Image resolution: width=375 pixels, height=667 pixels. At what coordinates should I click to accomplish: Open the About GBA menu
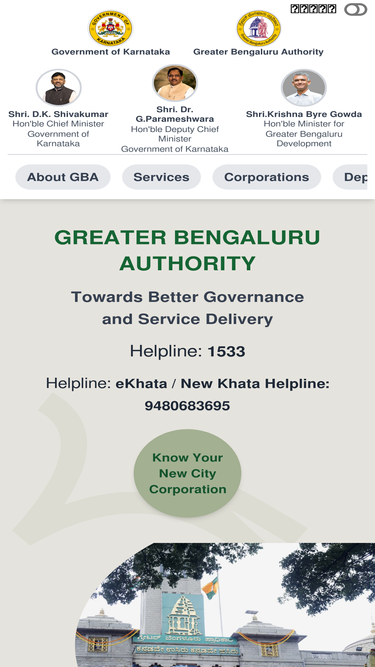tap(63, 177)
